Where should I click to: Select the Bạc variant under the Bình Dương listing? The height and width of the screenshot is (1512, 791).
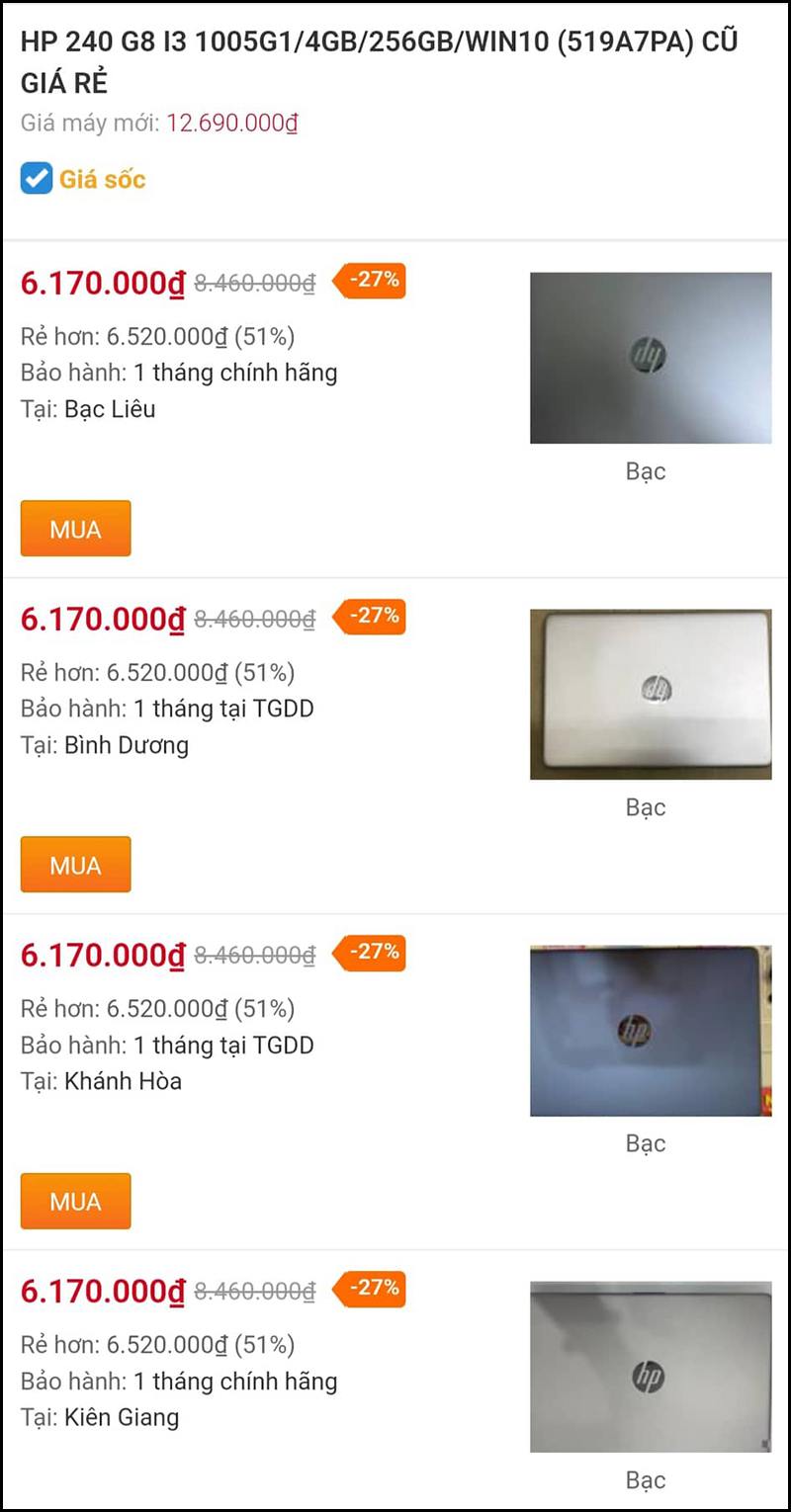click(646, 807)
